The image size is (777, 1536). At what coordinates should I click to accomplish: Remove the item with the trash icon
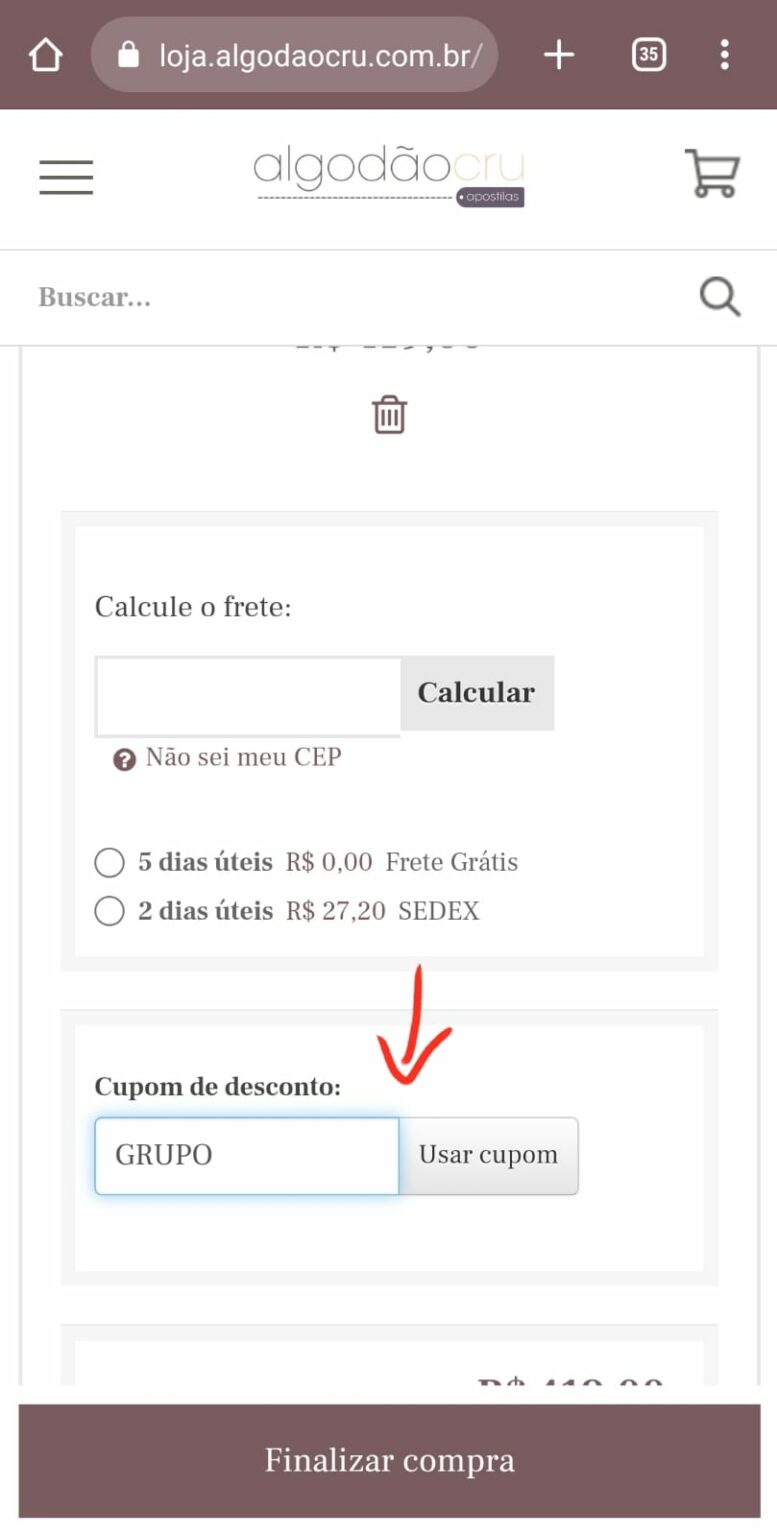(389, 414)
